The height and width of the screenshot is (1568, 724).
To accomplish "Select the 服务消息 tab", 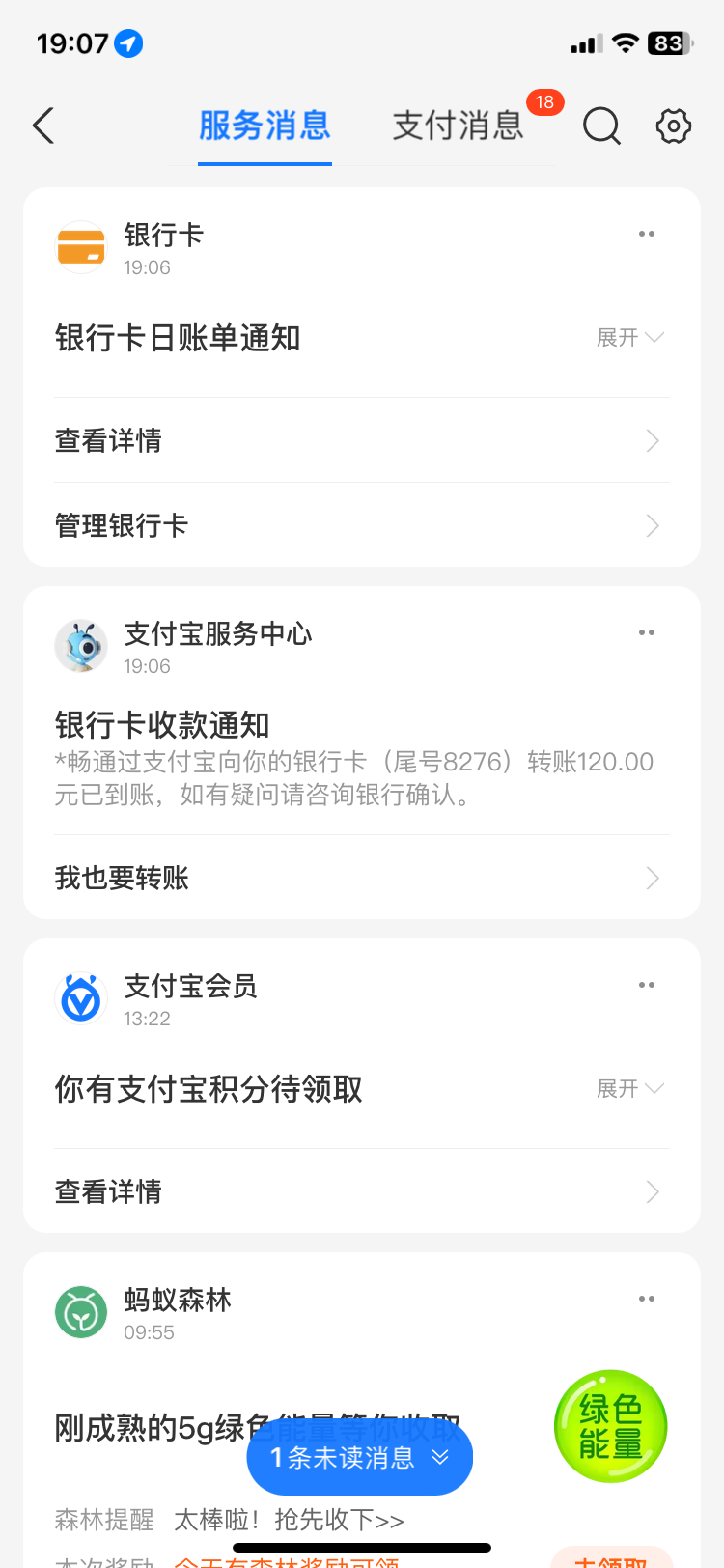I will point(265,126).
